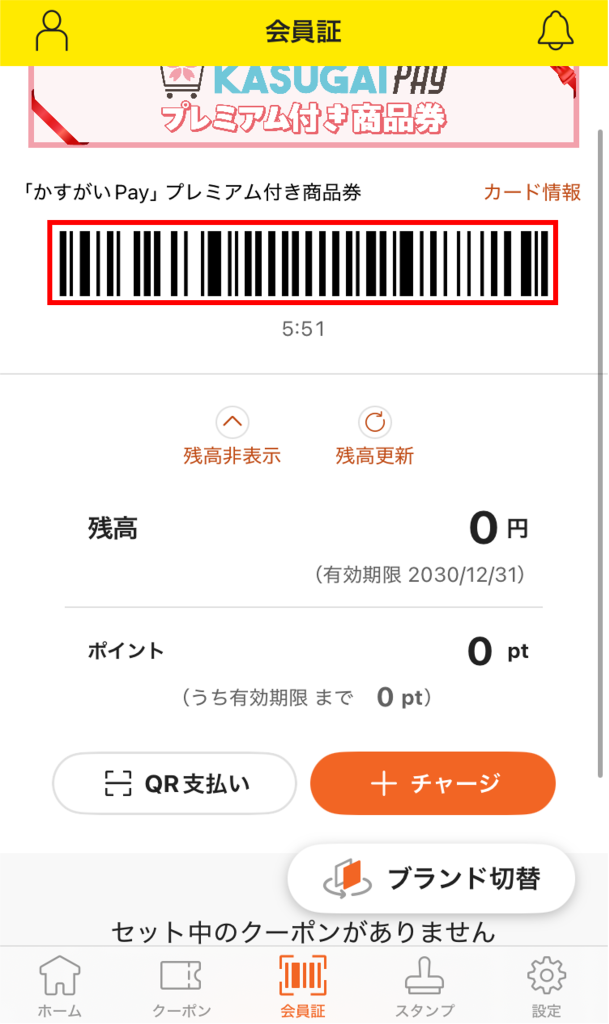Viewport: 609px width, 1024px height.
Task: Go to the スタンプ tab
Action: (x=425, y=985)
